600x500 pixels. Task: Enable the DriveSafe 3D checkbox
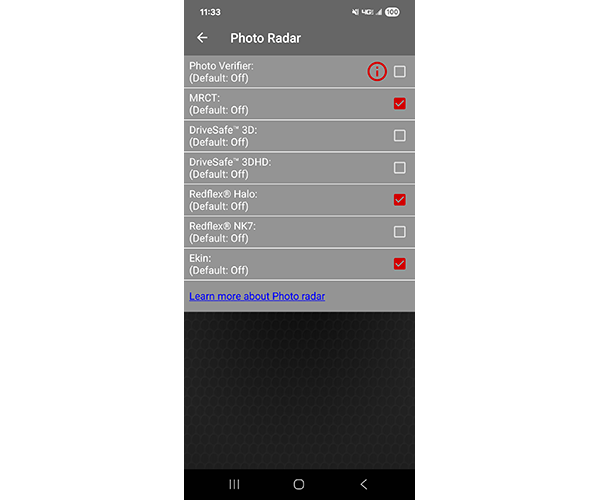(x=400, y=135)
